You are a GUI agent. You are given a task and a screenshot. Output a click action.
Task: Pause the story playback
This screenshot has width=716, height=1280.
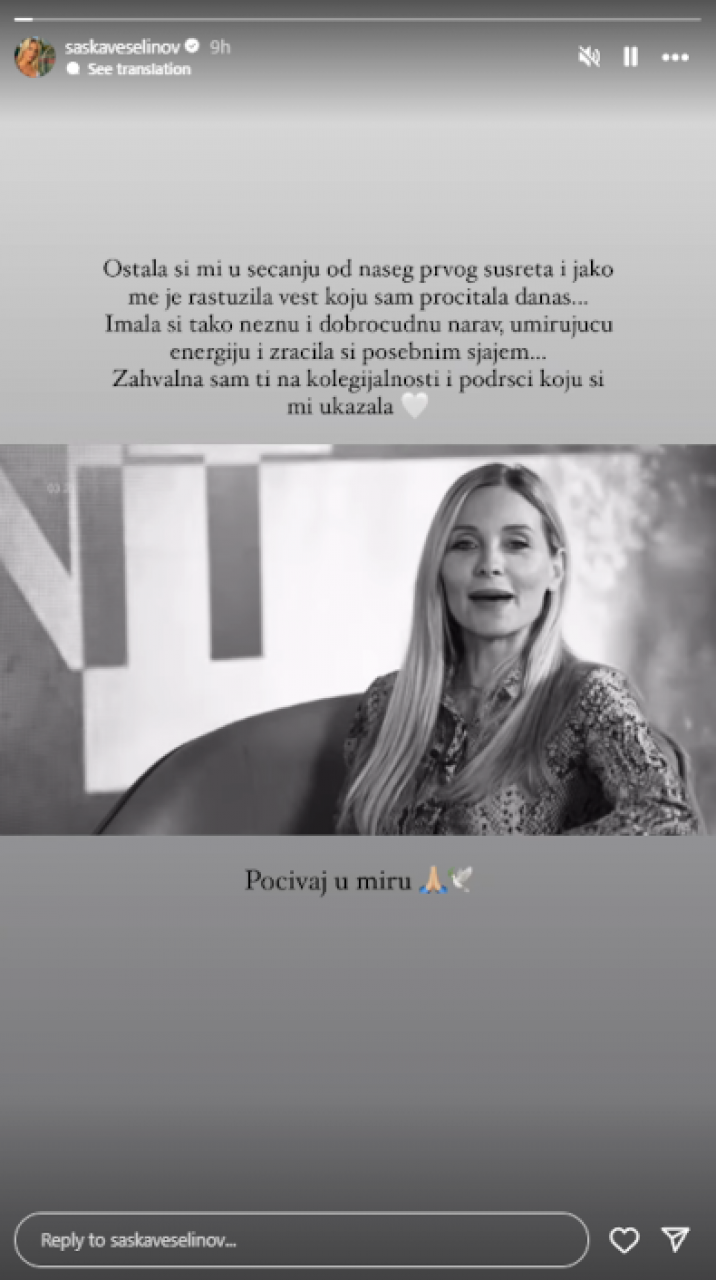631,57
